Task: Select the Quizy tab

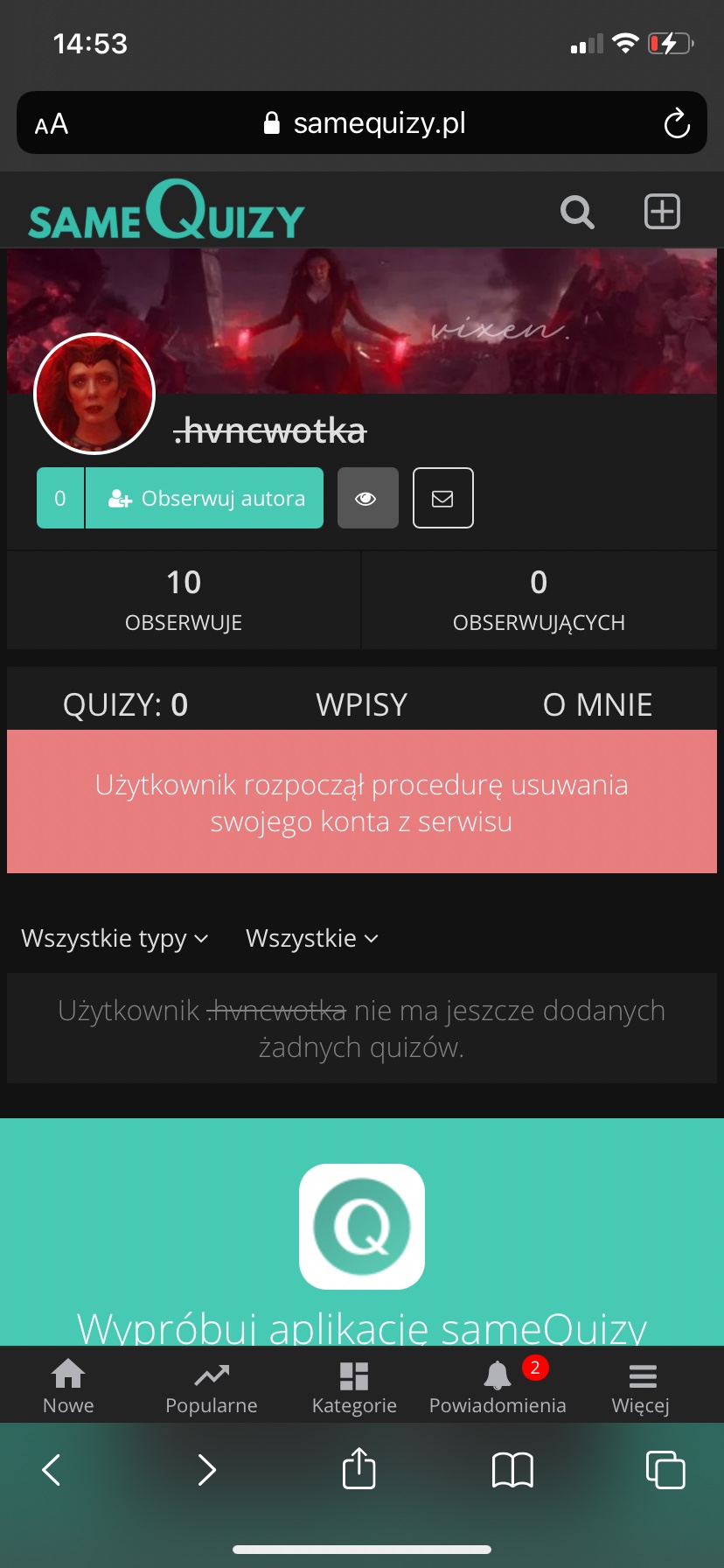Action: (125, 704)
